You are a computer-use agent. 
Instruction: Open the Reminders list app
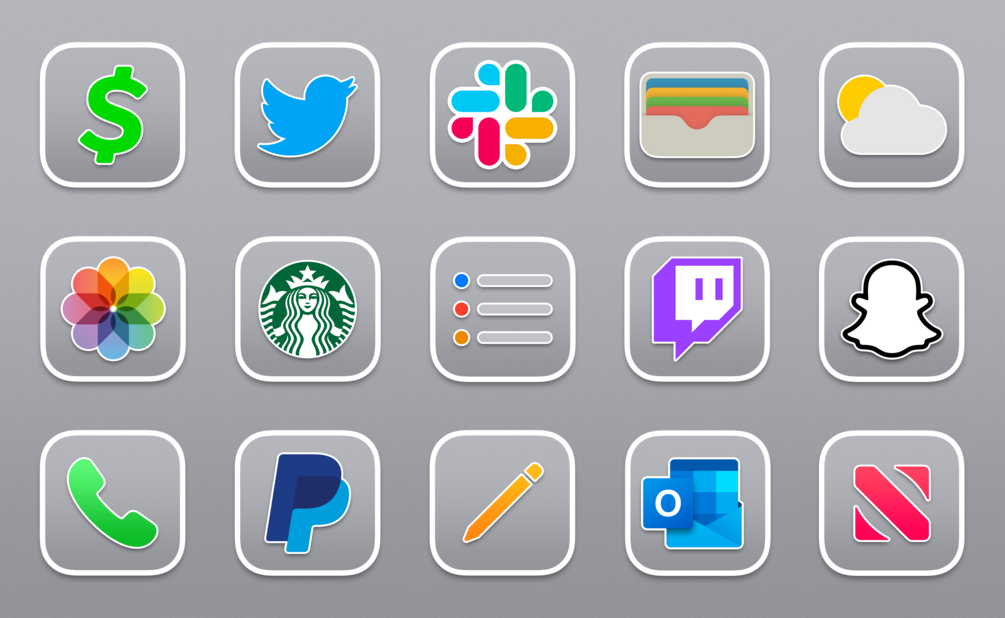(502, 309)
